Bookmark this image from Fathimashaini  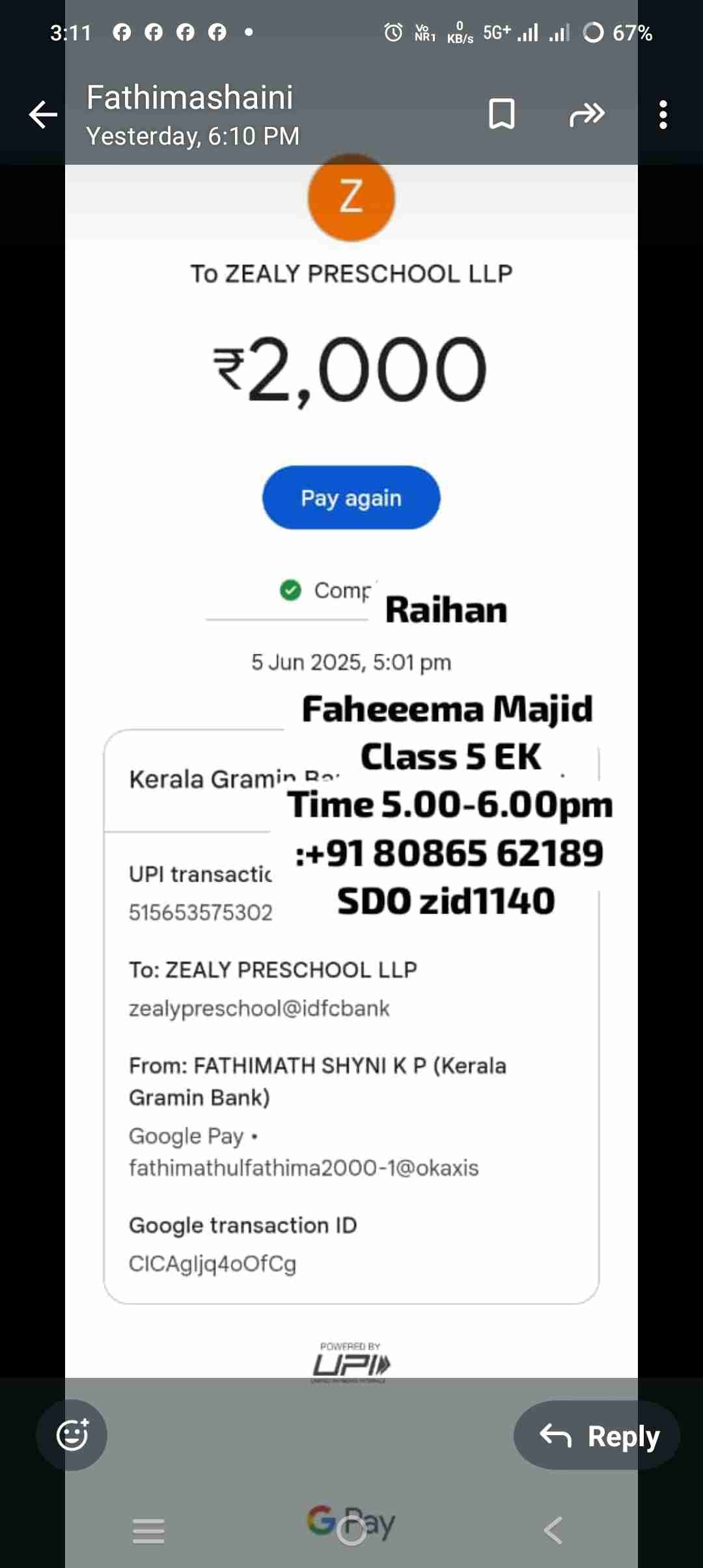point(501,115)
